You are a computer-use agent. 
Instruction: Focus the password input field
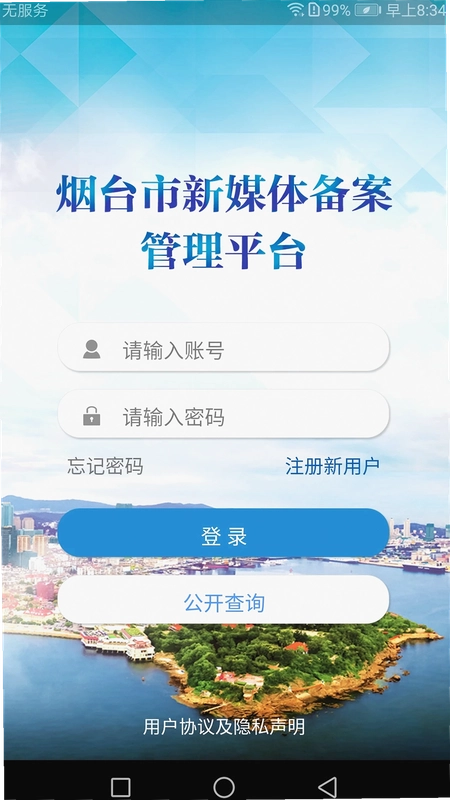[223, 414]
